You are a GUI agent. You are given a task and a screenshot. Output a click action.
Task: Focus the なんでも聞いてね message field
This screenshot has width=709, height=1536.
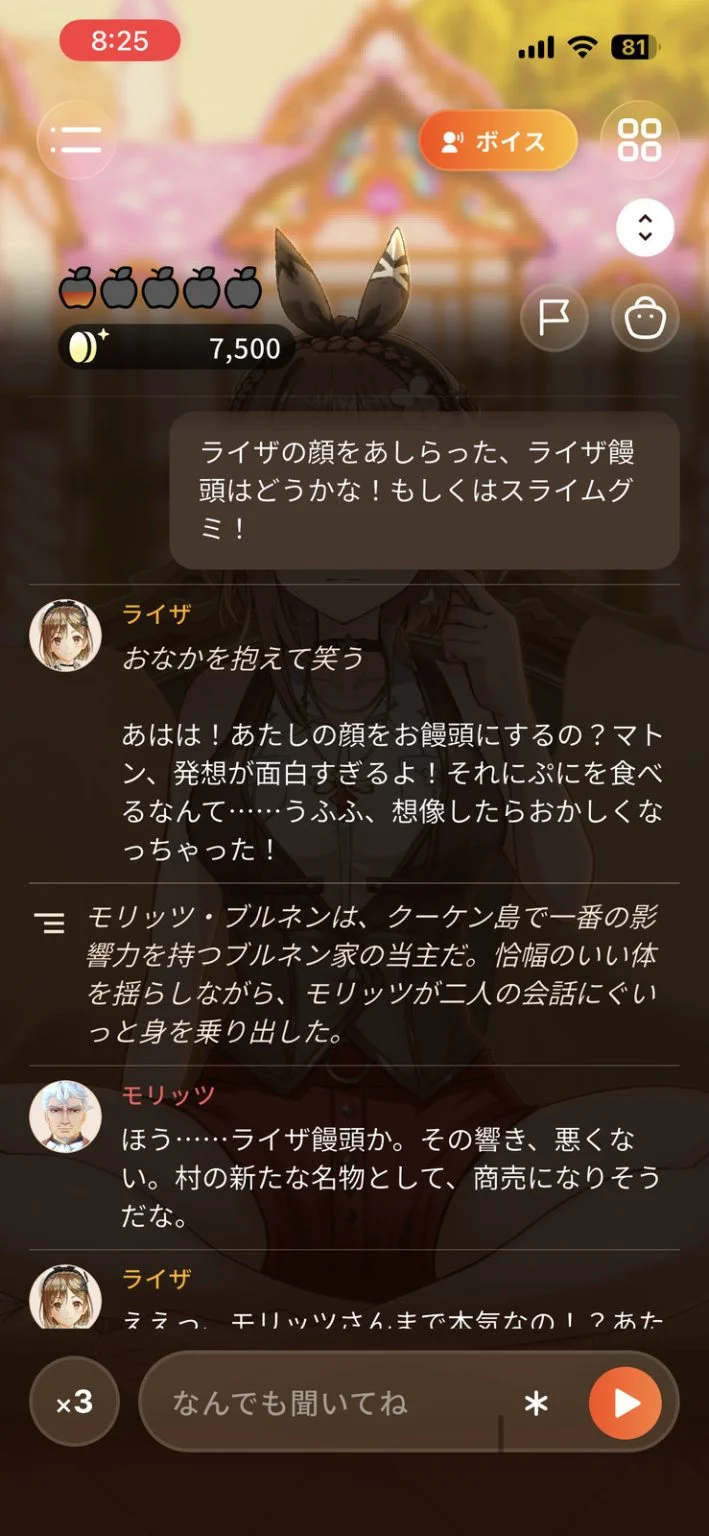[x=330, y=1403]
